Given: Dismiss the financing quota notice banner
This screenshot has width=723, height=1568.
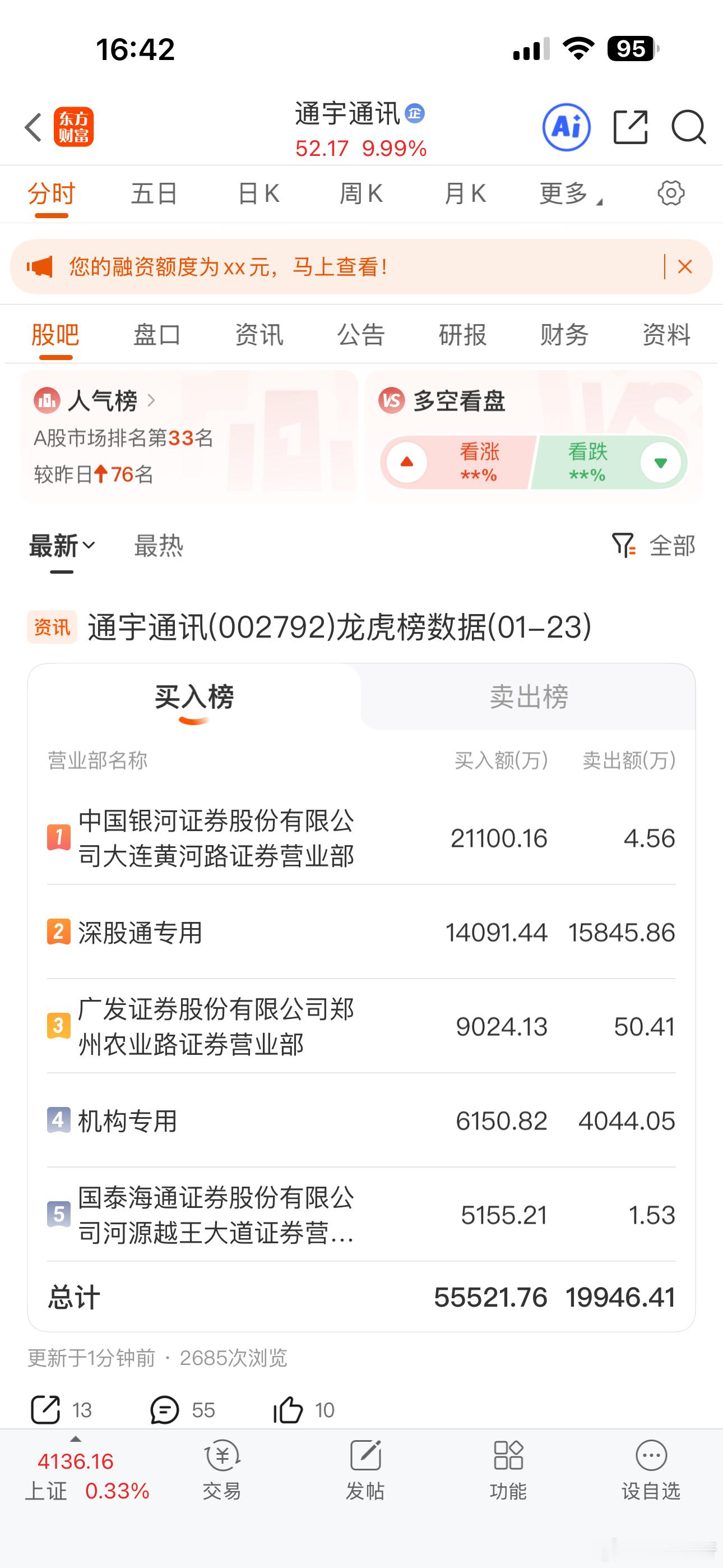Looking at the screenshot, I should [x=684, y=266].
